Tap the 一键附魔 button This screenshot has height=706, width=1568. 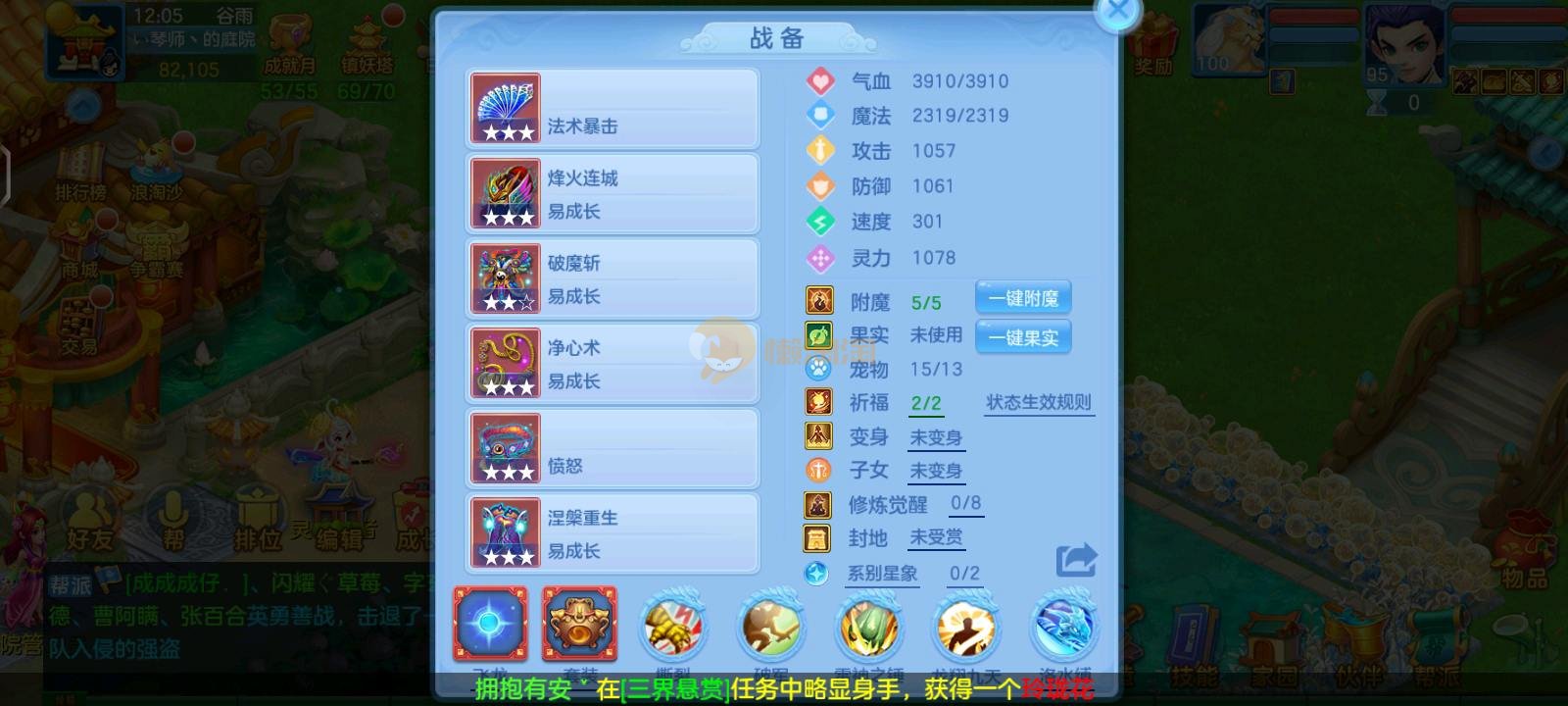tap(1022, 298)
